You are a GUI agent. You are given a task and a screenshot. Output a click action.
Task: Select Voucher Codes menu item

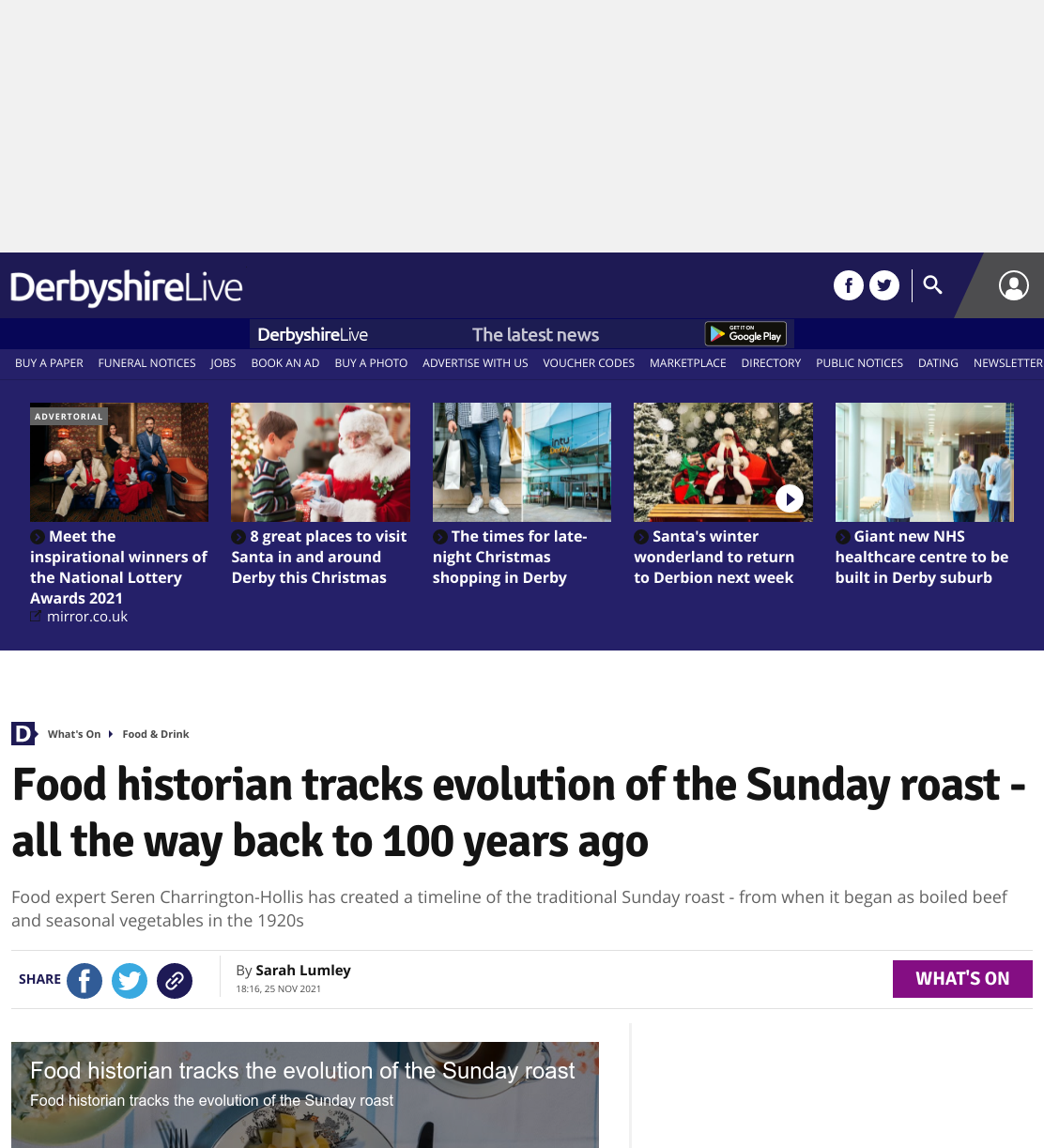(x=589, y=363)
